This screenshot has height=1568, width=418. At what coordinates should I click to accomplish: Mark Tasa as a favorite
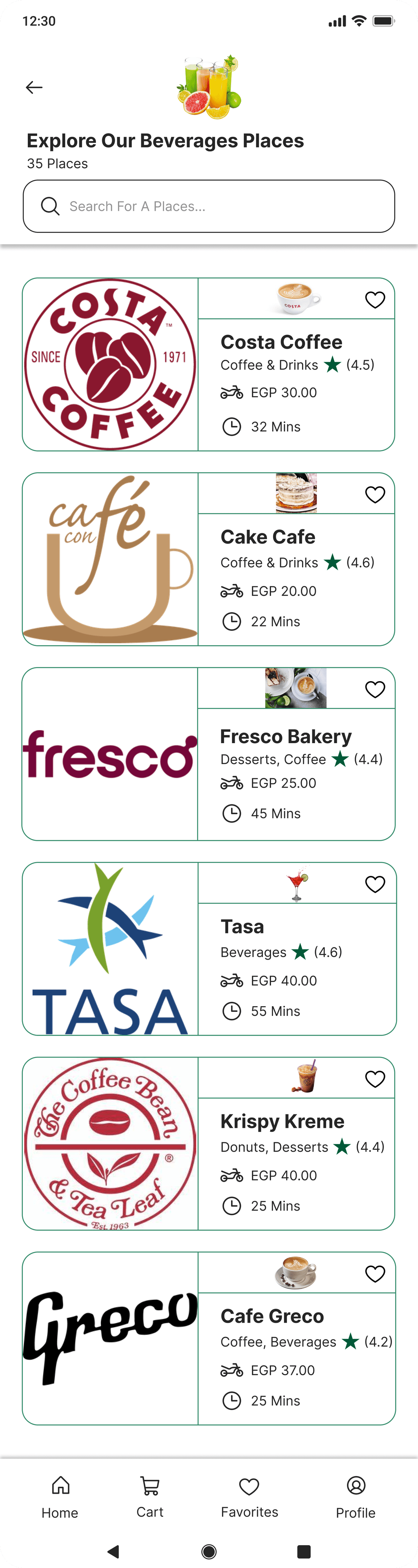[375, 884]
